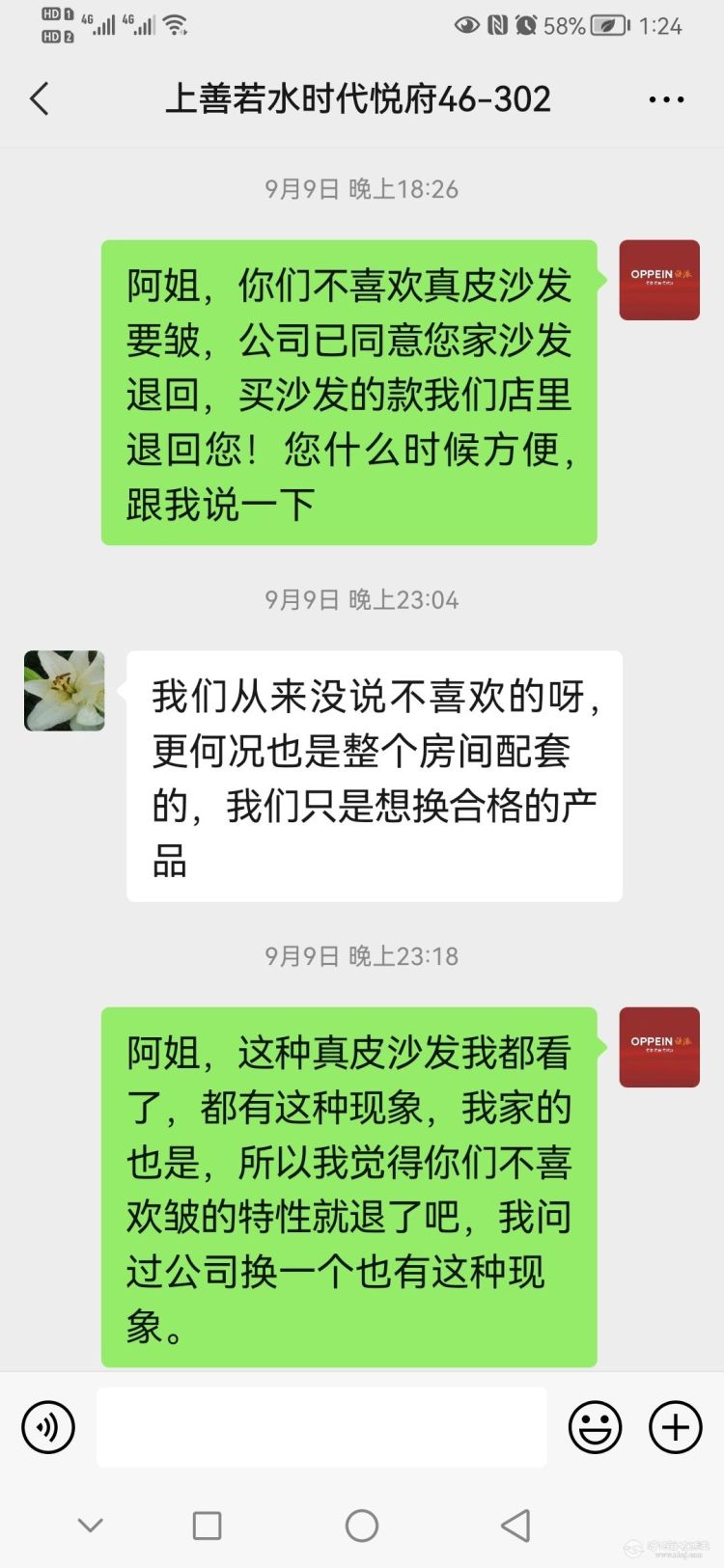Screen dimensions: 724x1568
Task: Go back from the chat
Action: point(40,98)
